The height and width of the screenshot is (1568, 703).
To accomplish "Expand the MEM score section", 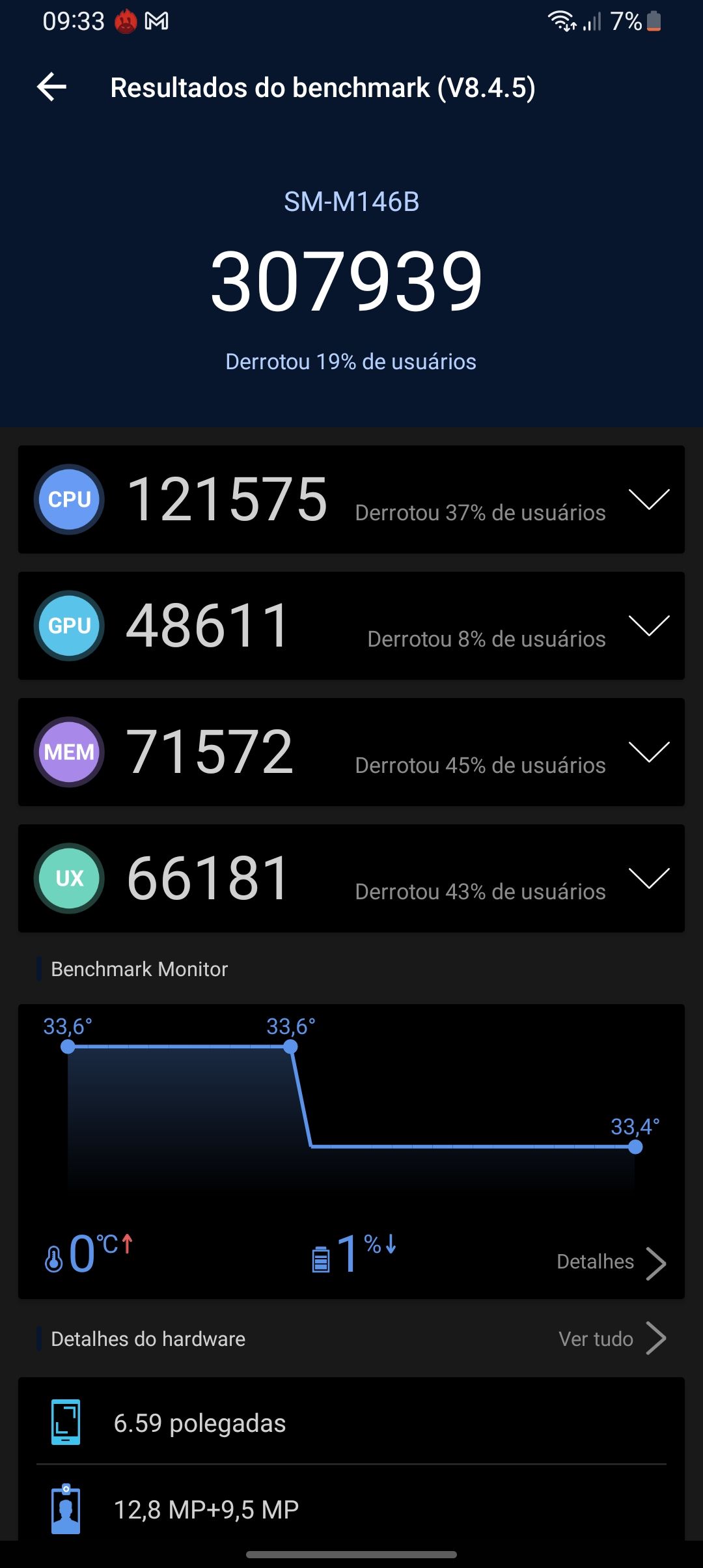I will (648, 752).
